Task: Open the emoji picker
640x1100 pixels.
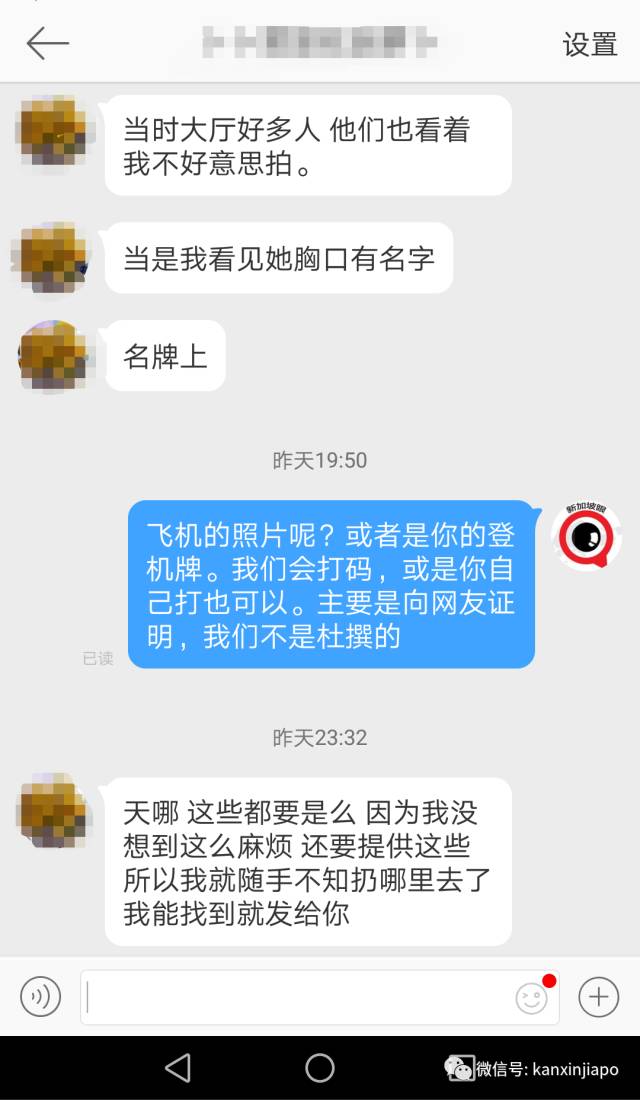Action: coord(532,997)
